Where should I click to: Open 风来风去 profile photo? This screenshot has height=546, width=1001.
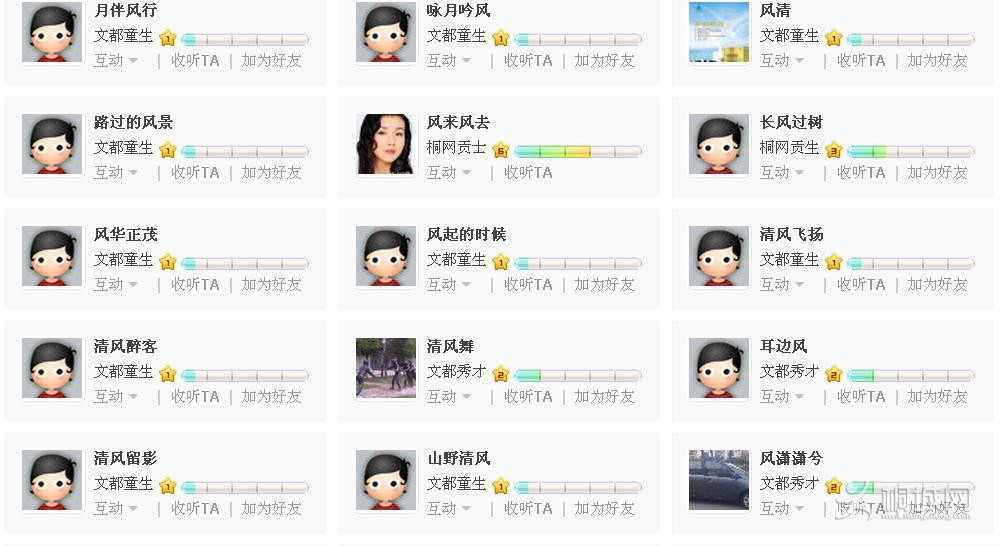click(x=386, y=144)
